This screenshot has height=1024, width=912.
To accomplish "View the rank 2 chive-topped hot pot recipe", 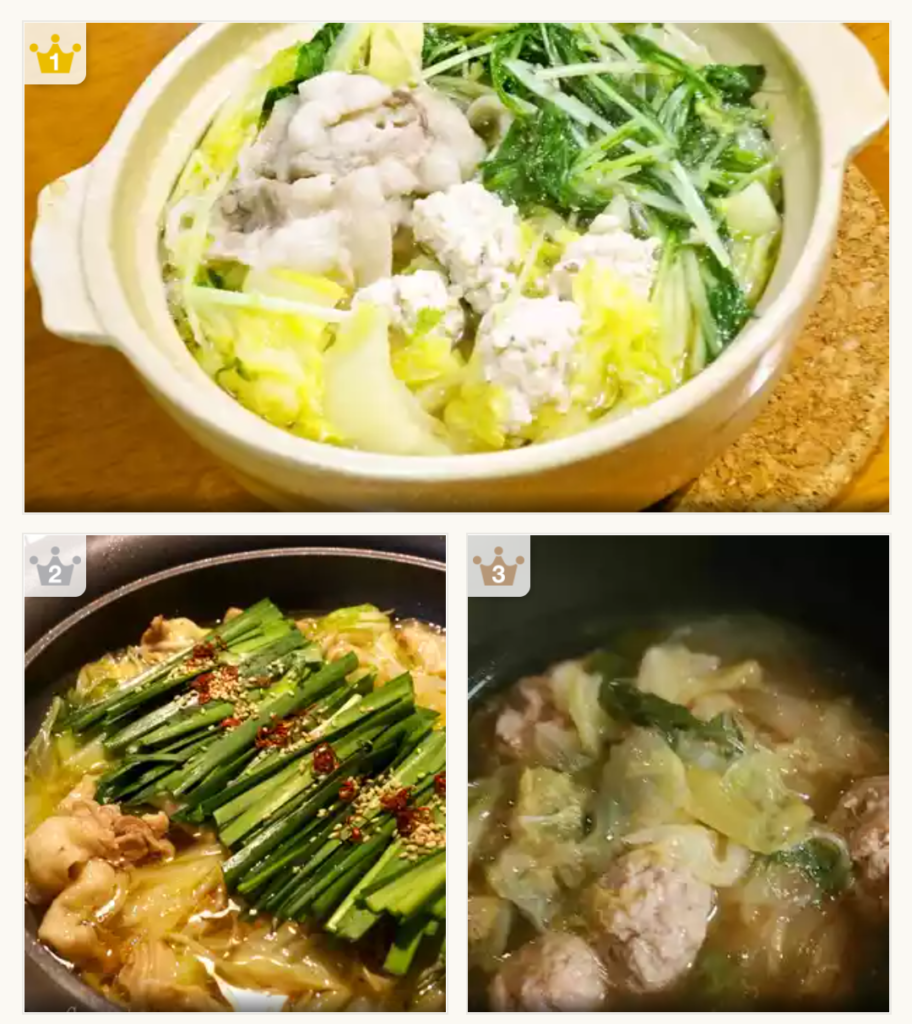I will (x=235, y=773).
